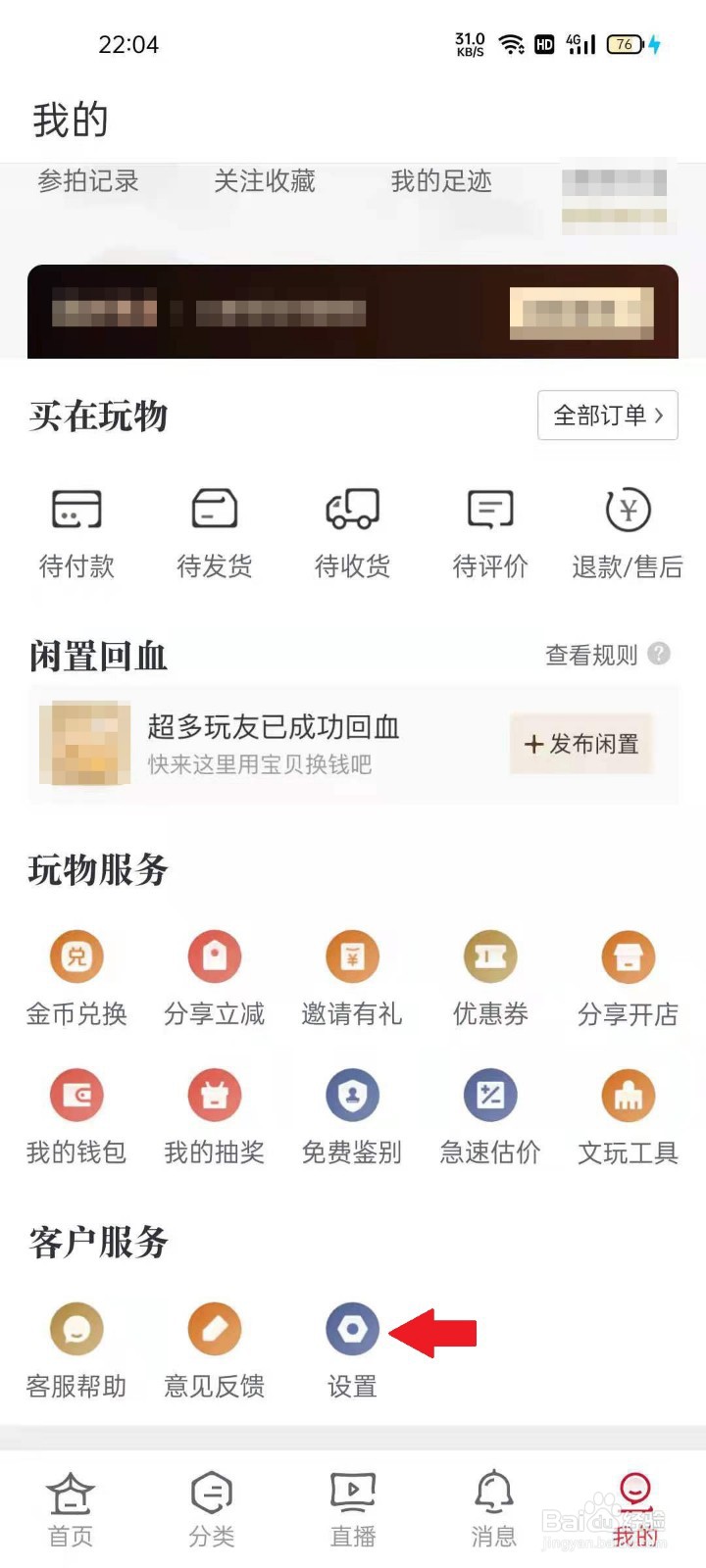This screenshot has width=706, height=1568.
Task: View 我的足迹 browsing history
Action: pyautogui.click(x=441, y=181)
